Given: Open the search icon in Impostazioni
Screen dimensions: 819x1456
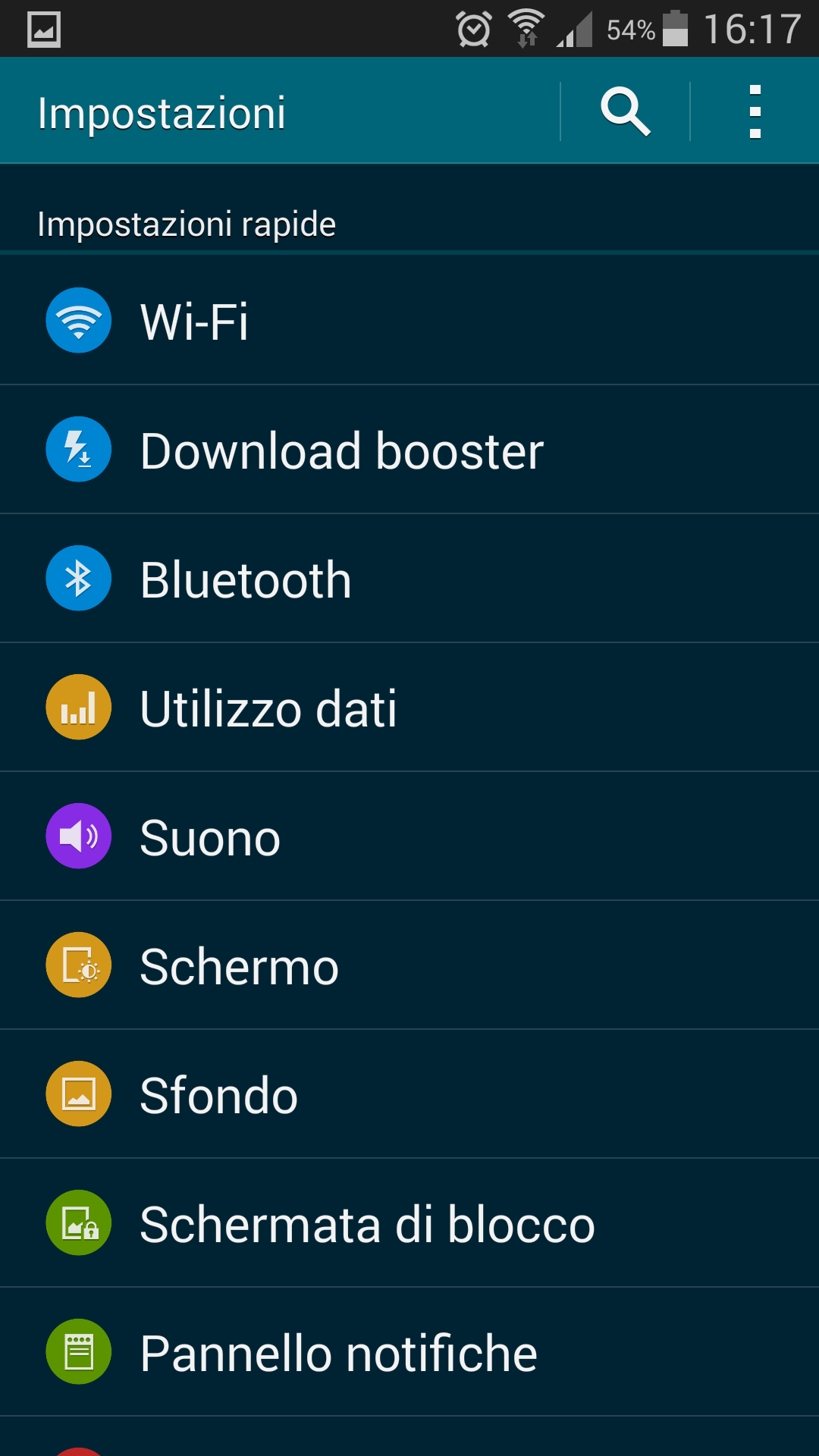Looking at the screenshot, I should coord(626,111).
